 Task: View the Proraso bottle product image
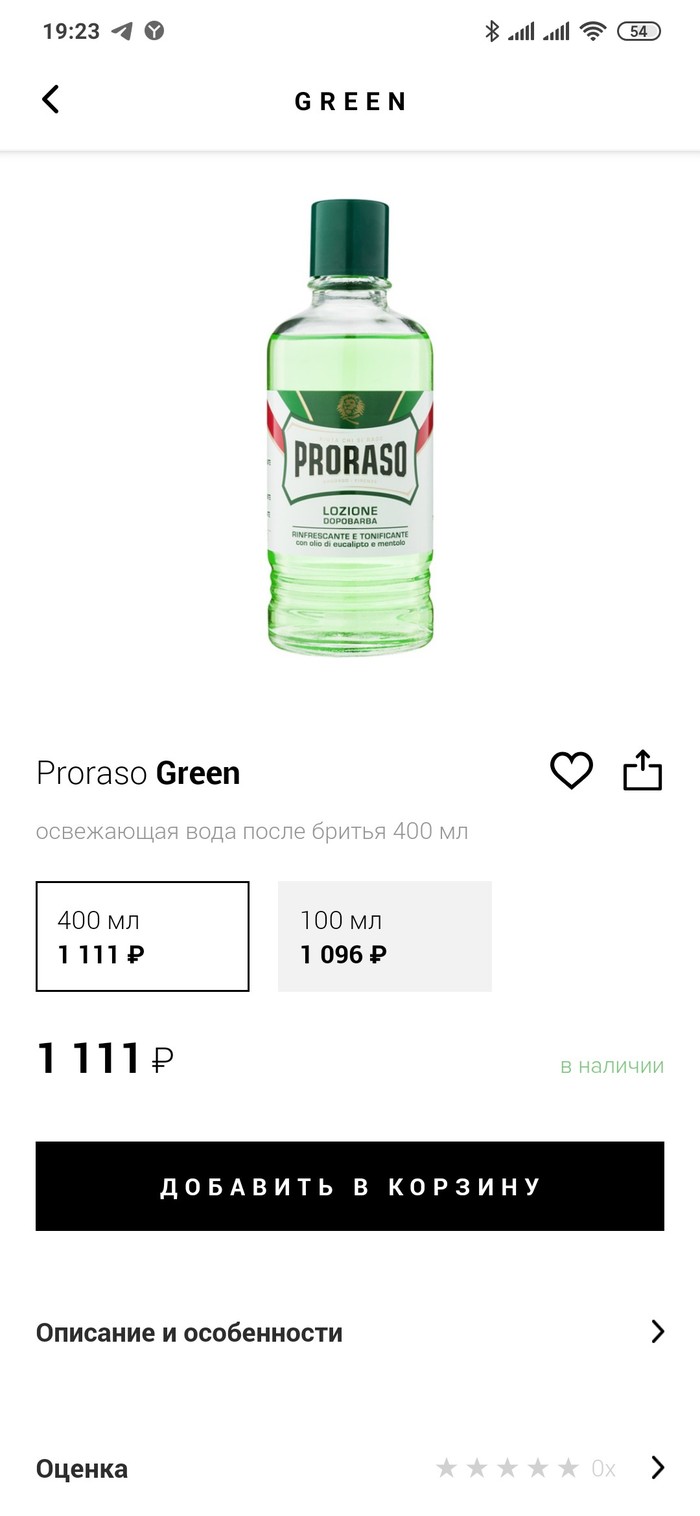(x=350, y=428)
